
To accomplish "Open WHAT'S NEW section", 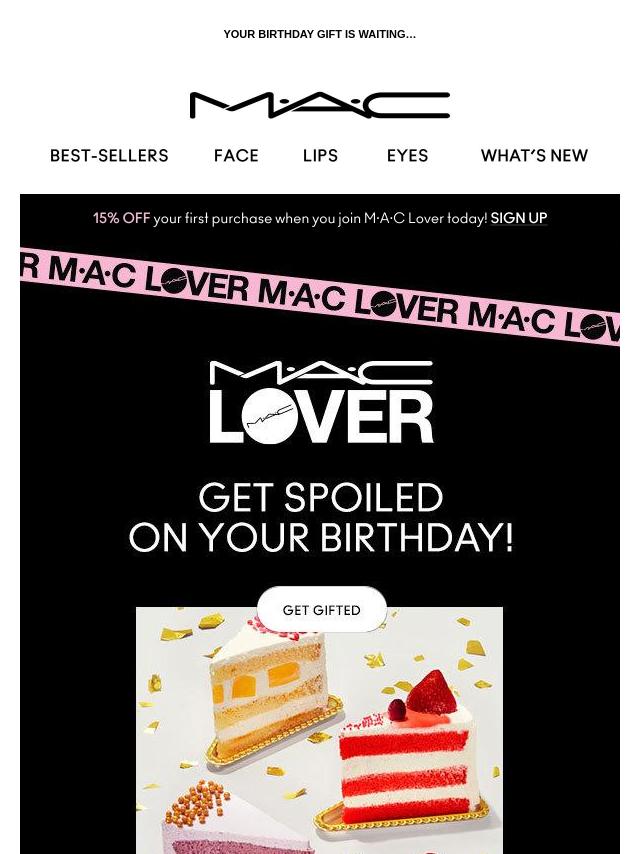I will click(x=534, y=156).
